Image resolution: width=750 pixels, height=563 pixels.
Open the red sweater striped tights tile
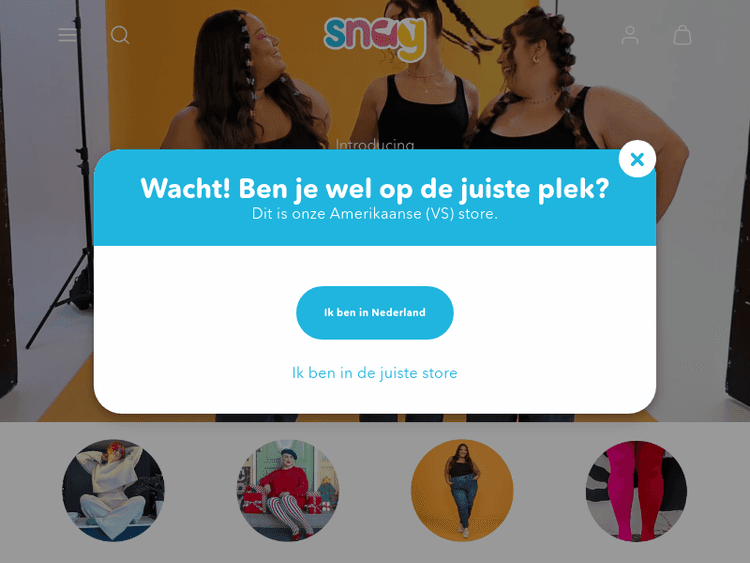pos(288,490)
